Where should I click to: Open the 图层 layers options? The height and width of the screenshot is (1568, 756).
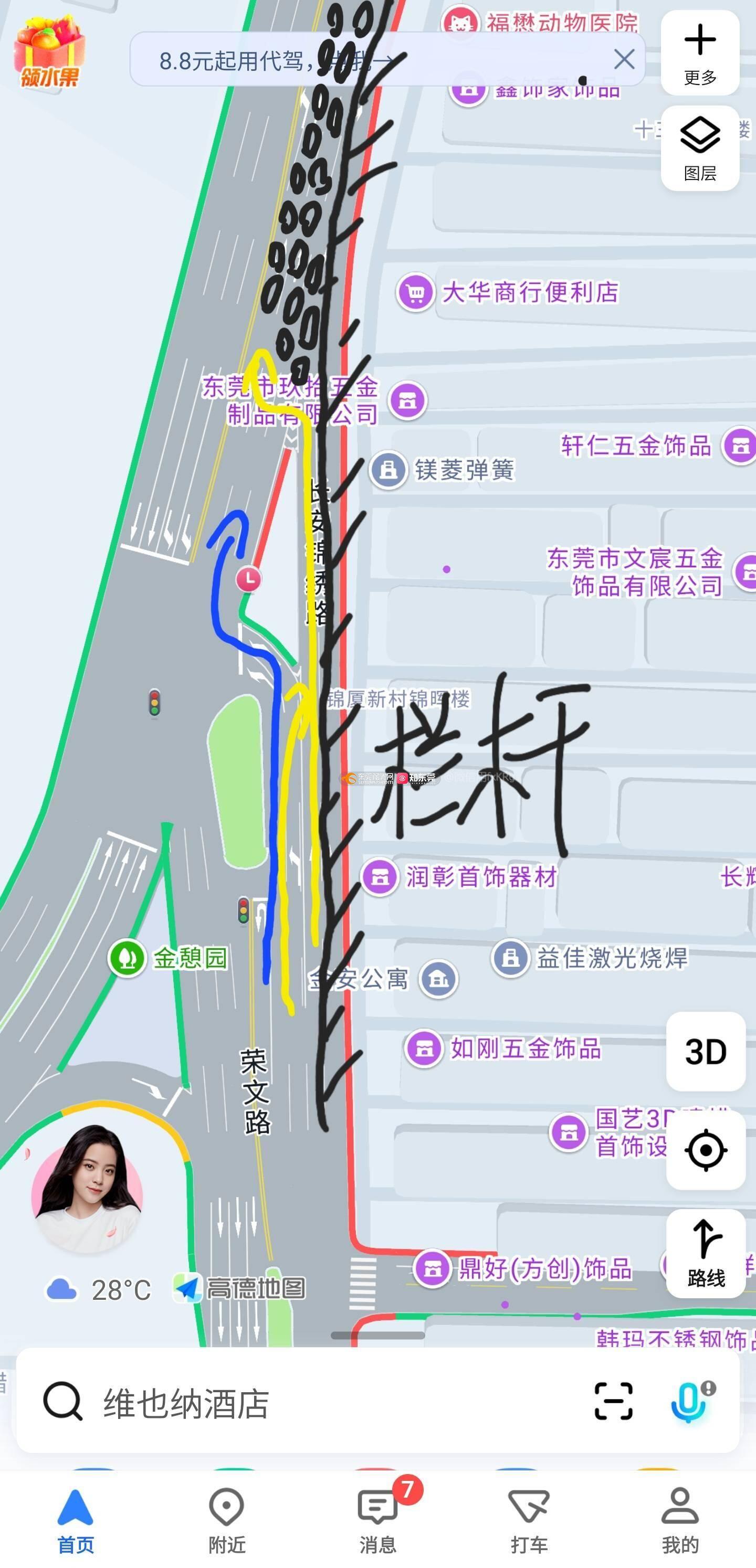point(700,149)
